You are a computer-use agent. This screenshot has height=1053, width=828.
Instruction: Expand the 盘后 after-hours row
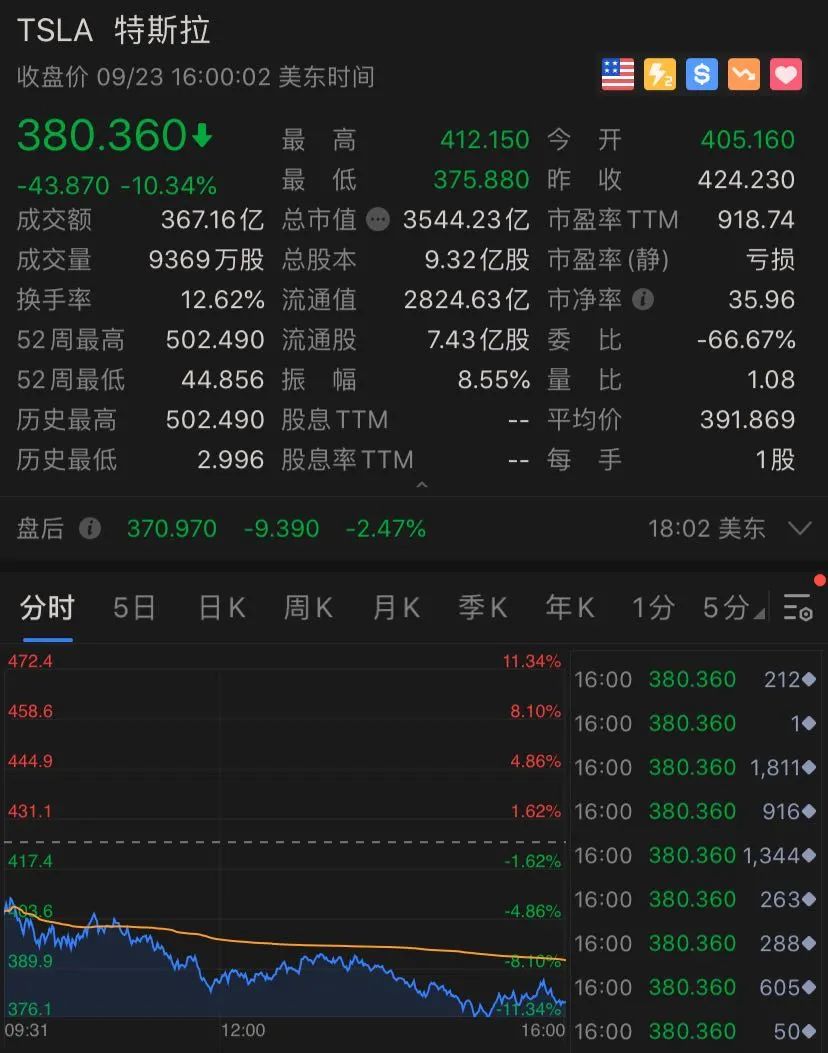coord(799,528)
